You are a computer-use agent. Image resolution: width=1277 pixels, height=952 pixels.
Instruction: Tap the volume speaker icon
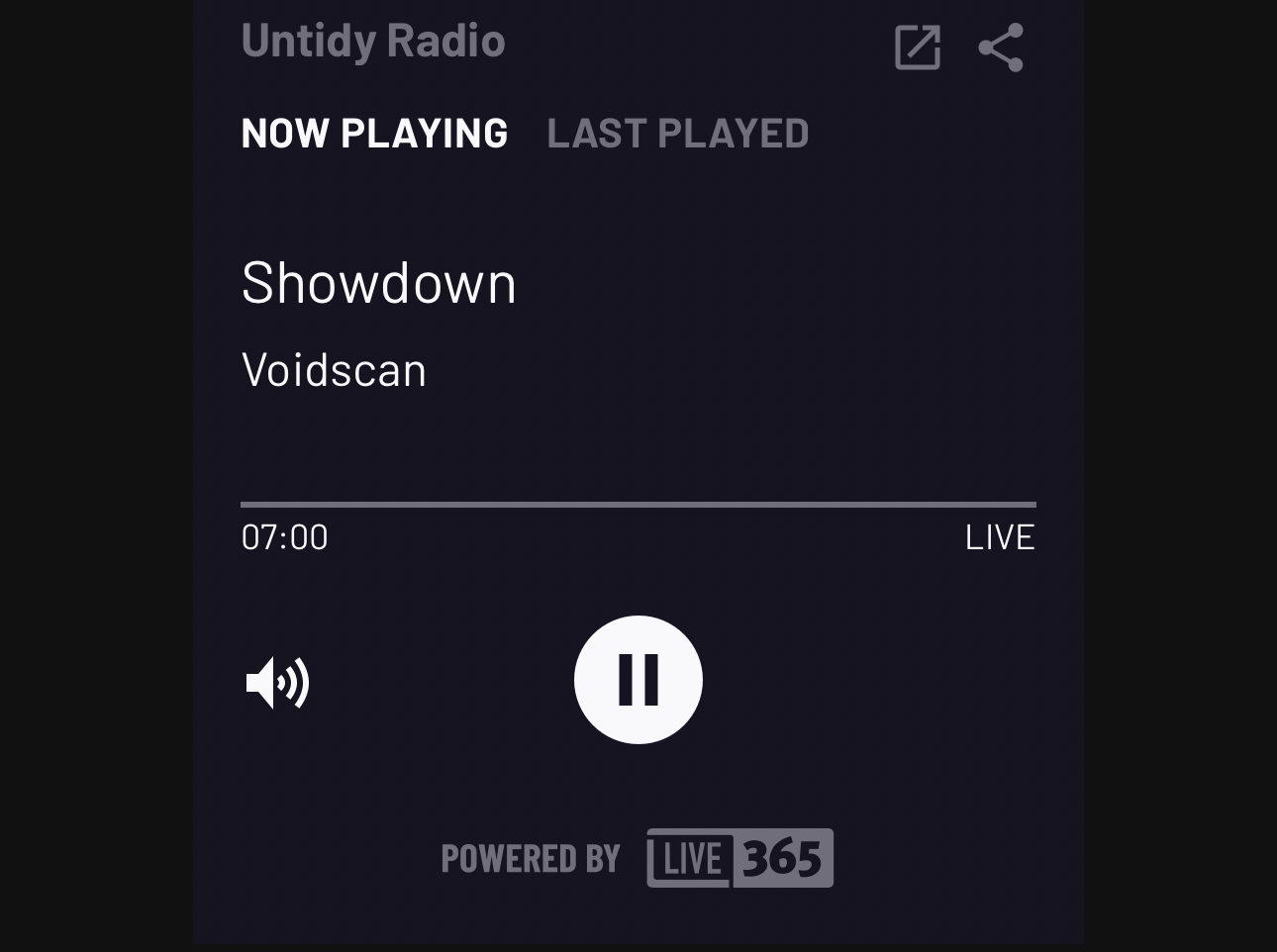tap(277, 682)
